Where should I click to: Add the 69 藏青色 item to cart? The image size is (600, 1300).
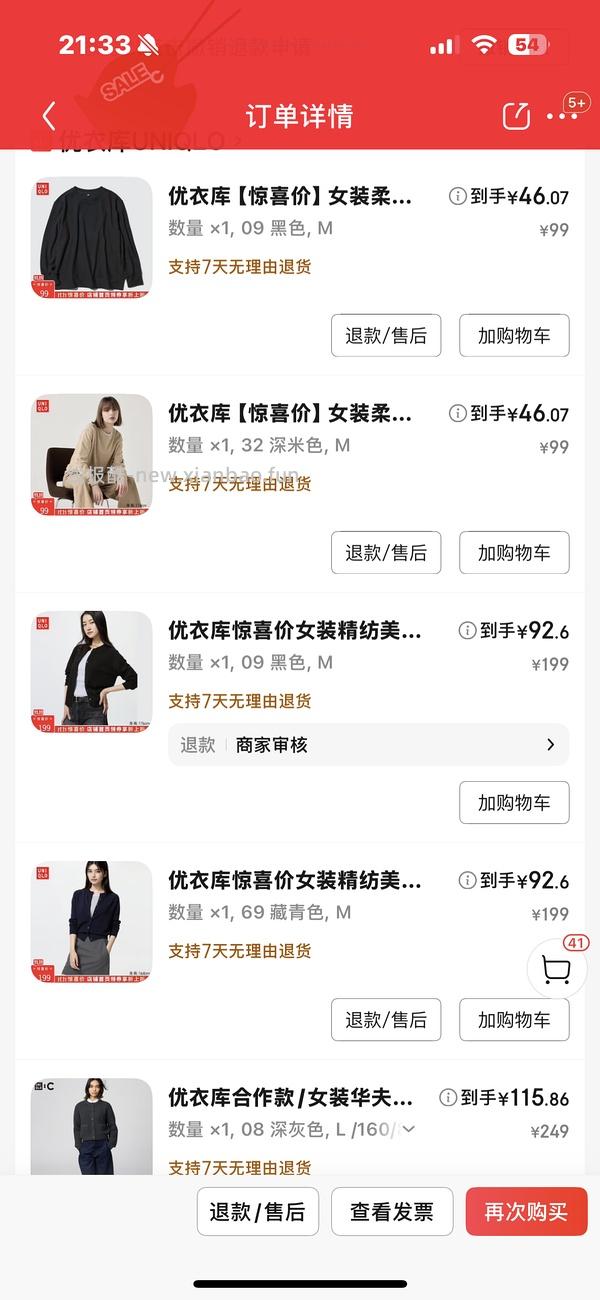click(514, 1020)
